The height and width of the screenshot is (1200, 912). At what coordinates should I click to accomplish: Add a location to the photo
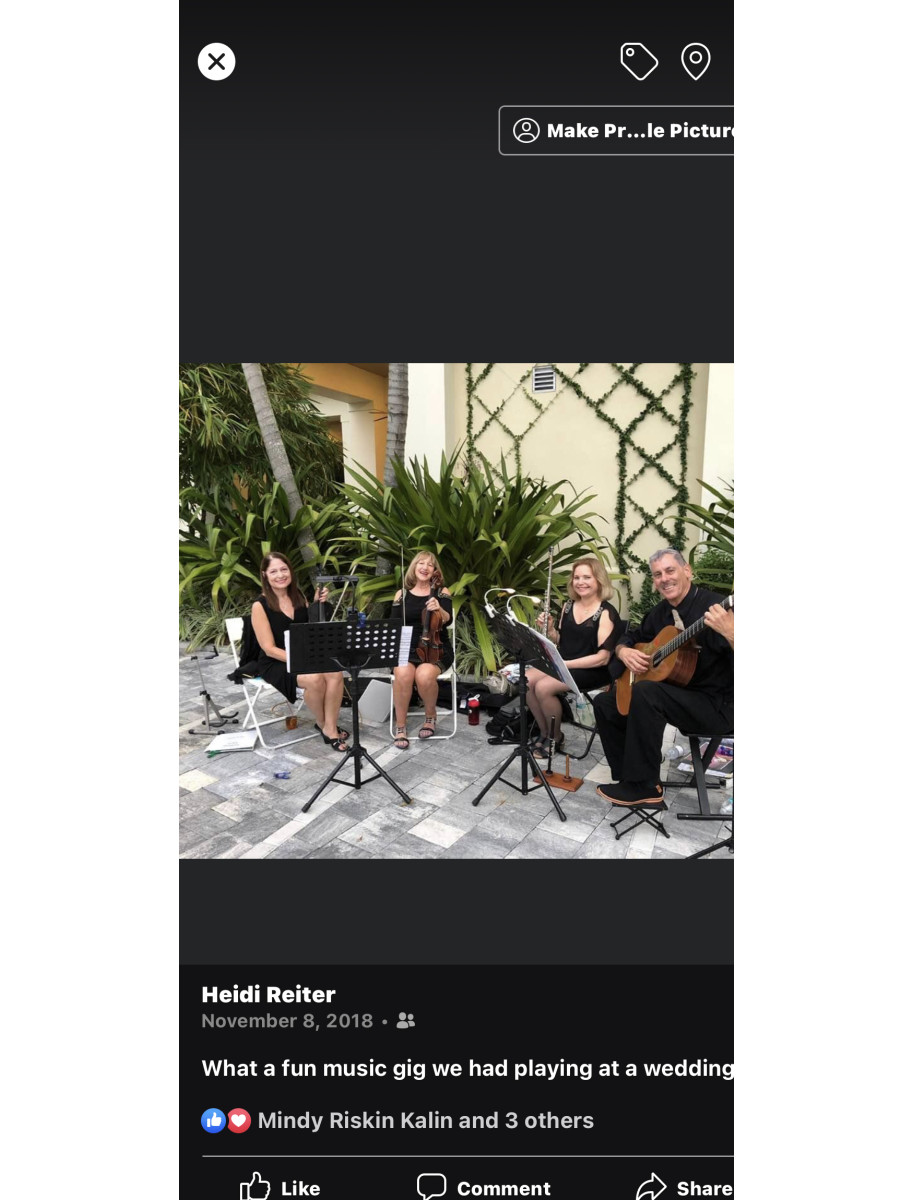point(696,62)
